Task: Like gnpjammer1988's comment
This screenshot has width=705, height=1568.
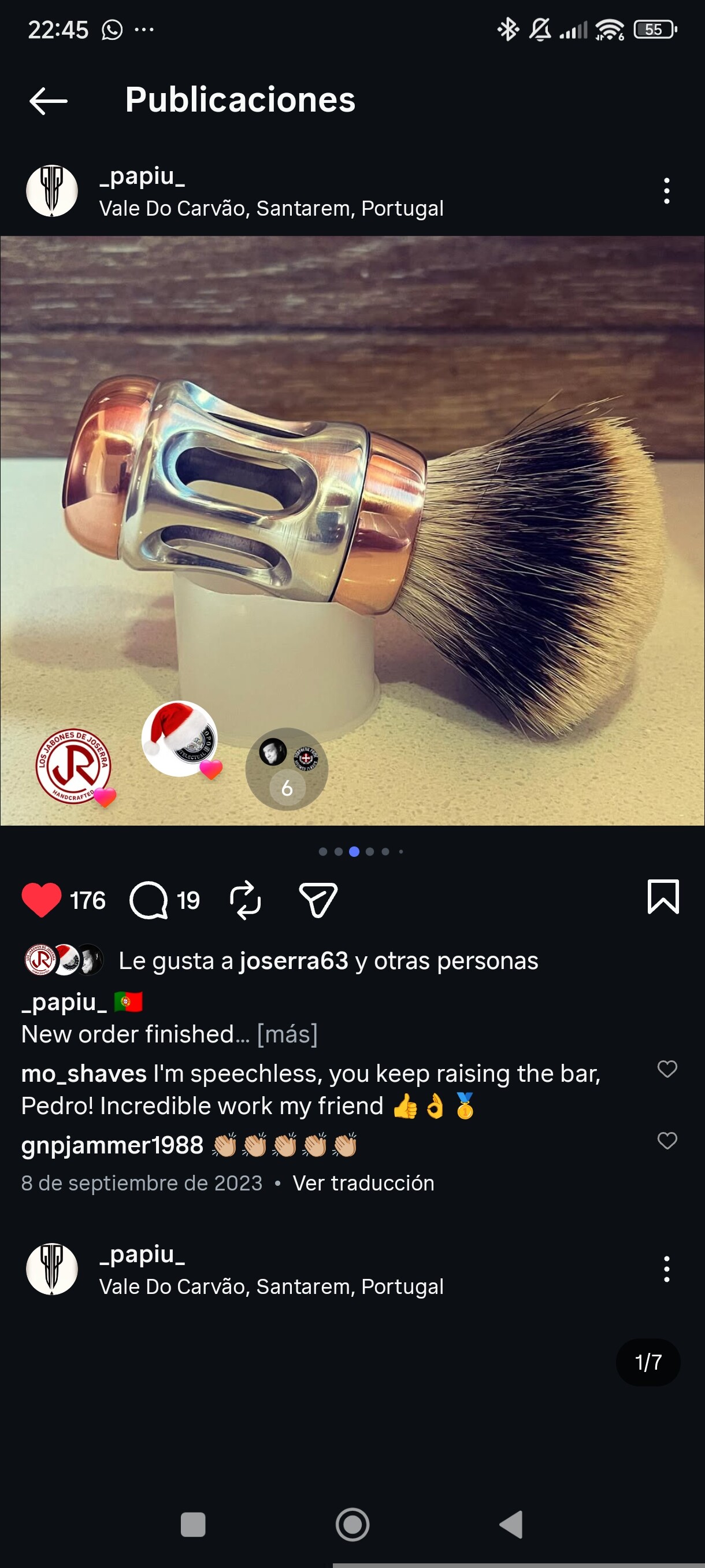Action: click(x=667, y=1141)
